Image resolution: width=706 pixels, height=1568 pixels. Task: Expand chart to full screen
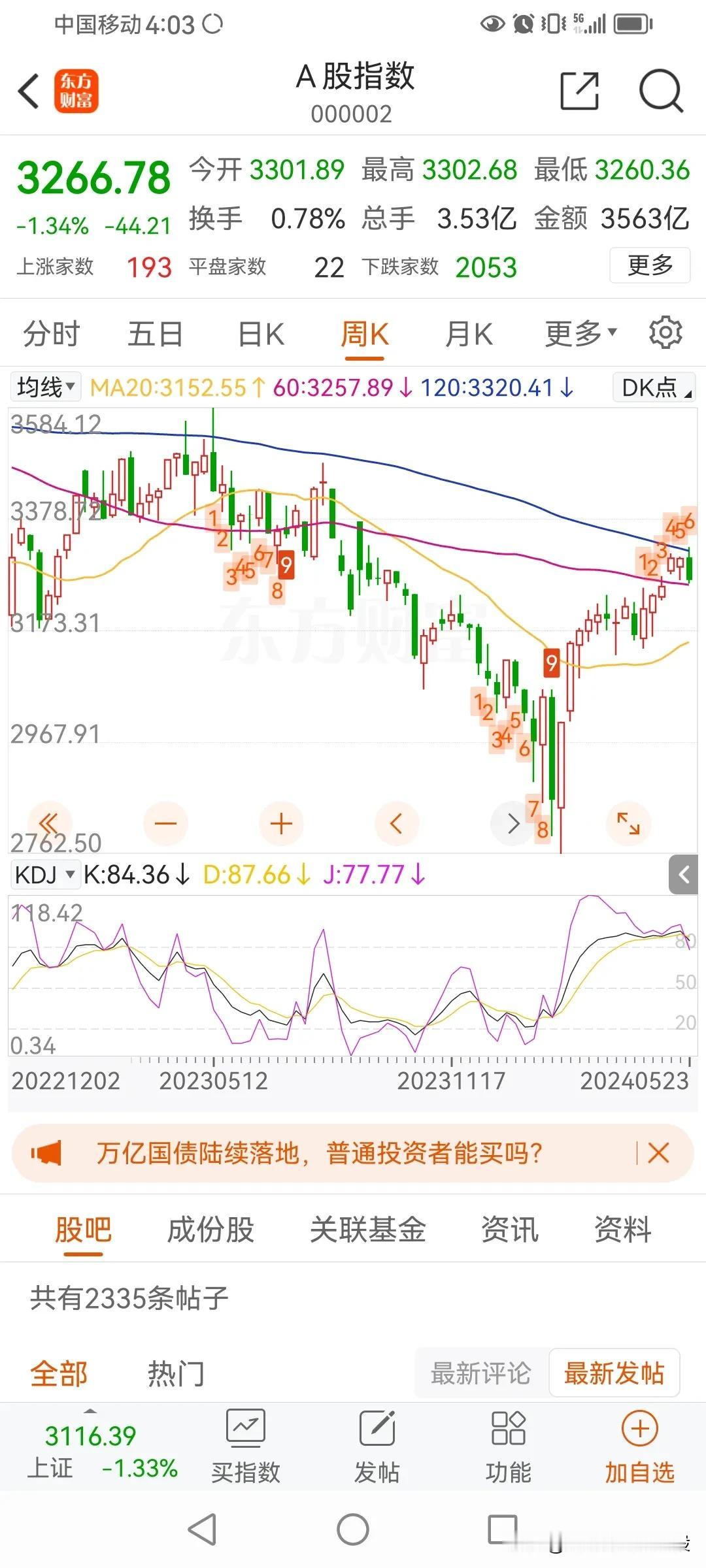click(628, 823)
